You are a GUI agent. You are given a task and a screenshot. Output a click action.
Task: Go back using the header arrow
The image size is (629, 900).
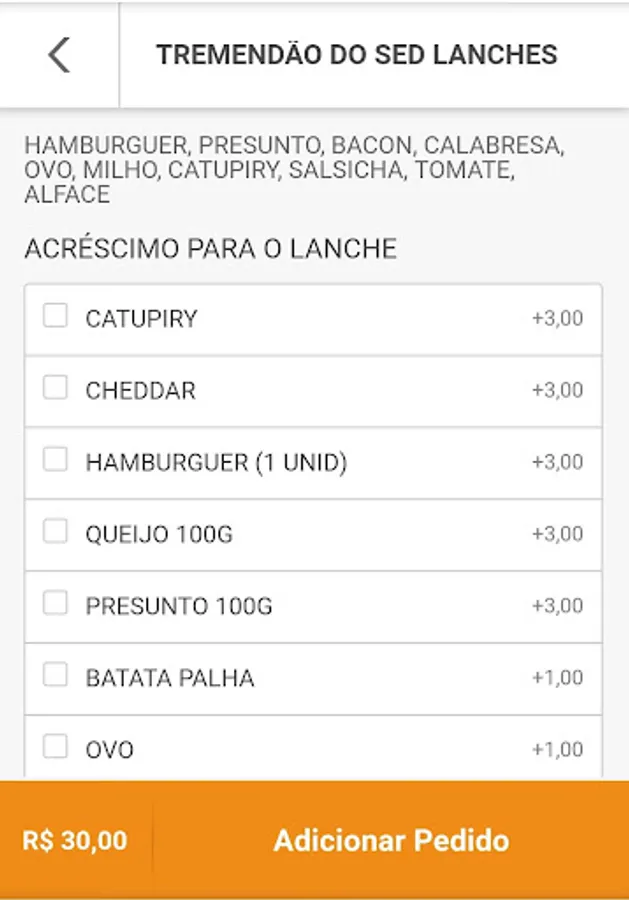pos(59,55)
